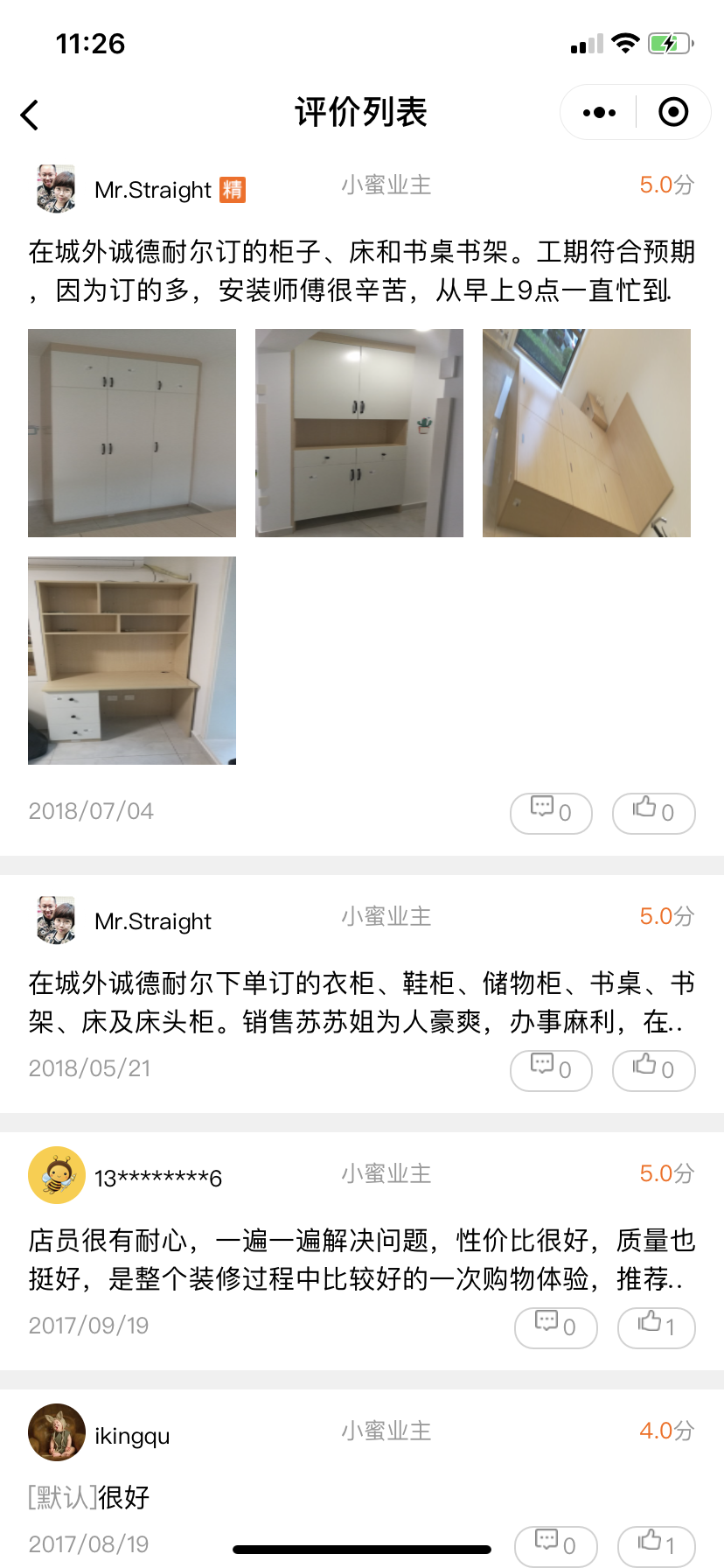Close the mini program with the circle icon

(x=673, y=113)
